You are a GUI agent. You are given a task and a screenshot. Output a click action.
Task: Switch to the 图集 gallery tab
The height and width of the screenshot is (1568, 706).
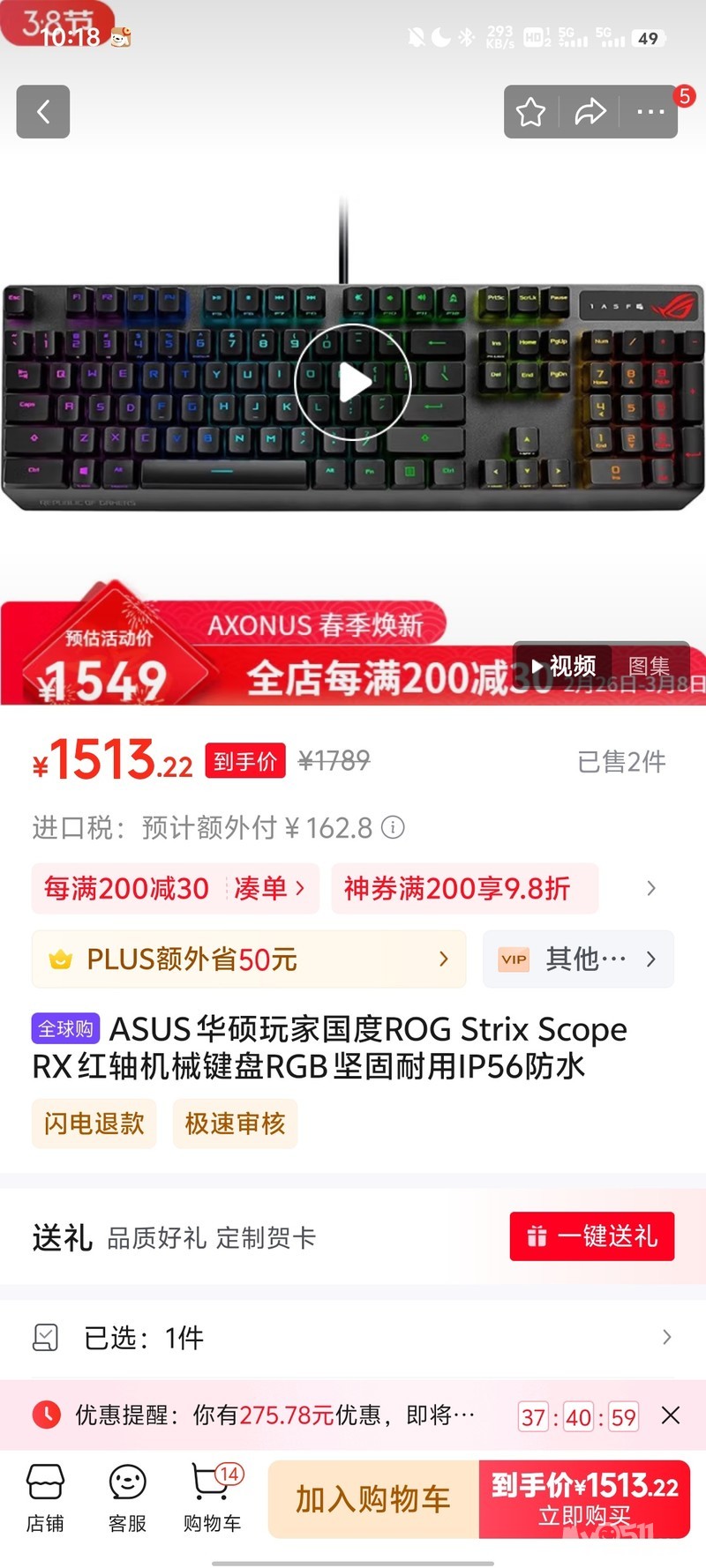[x=649, y=666]
